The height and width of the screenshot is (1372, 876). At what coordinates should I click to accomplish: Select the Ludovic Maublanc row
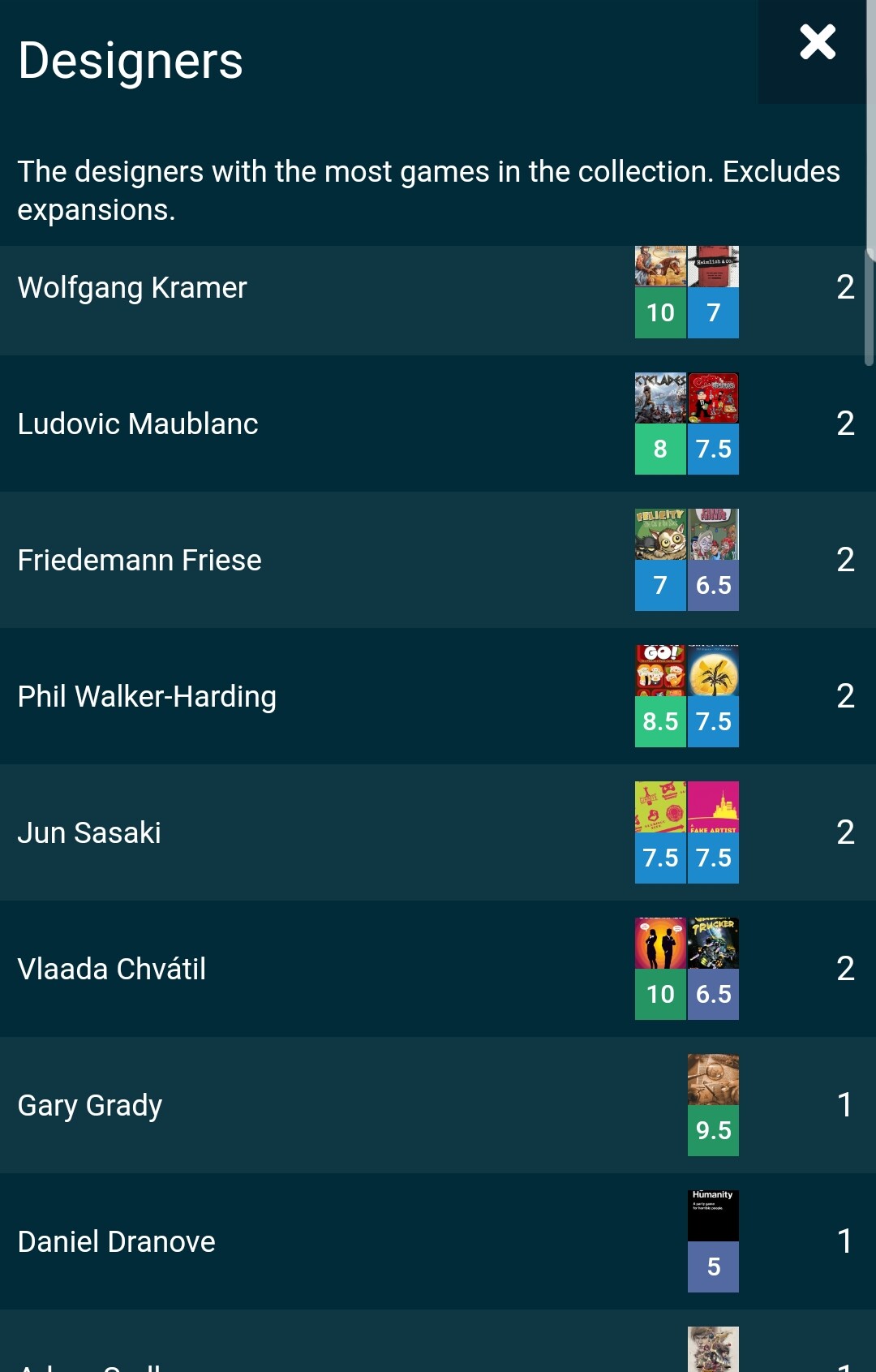[138, 424]
